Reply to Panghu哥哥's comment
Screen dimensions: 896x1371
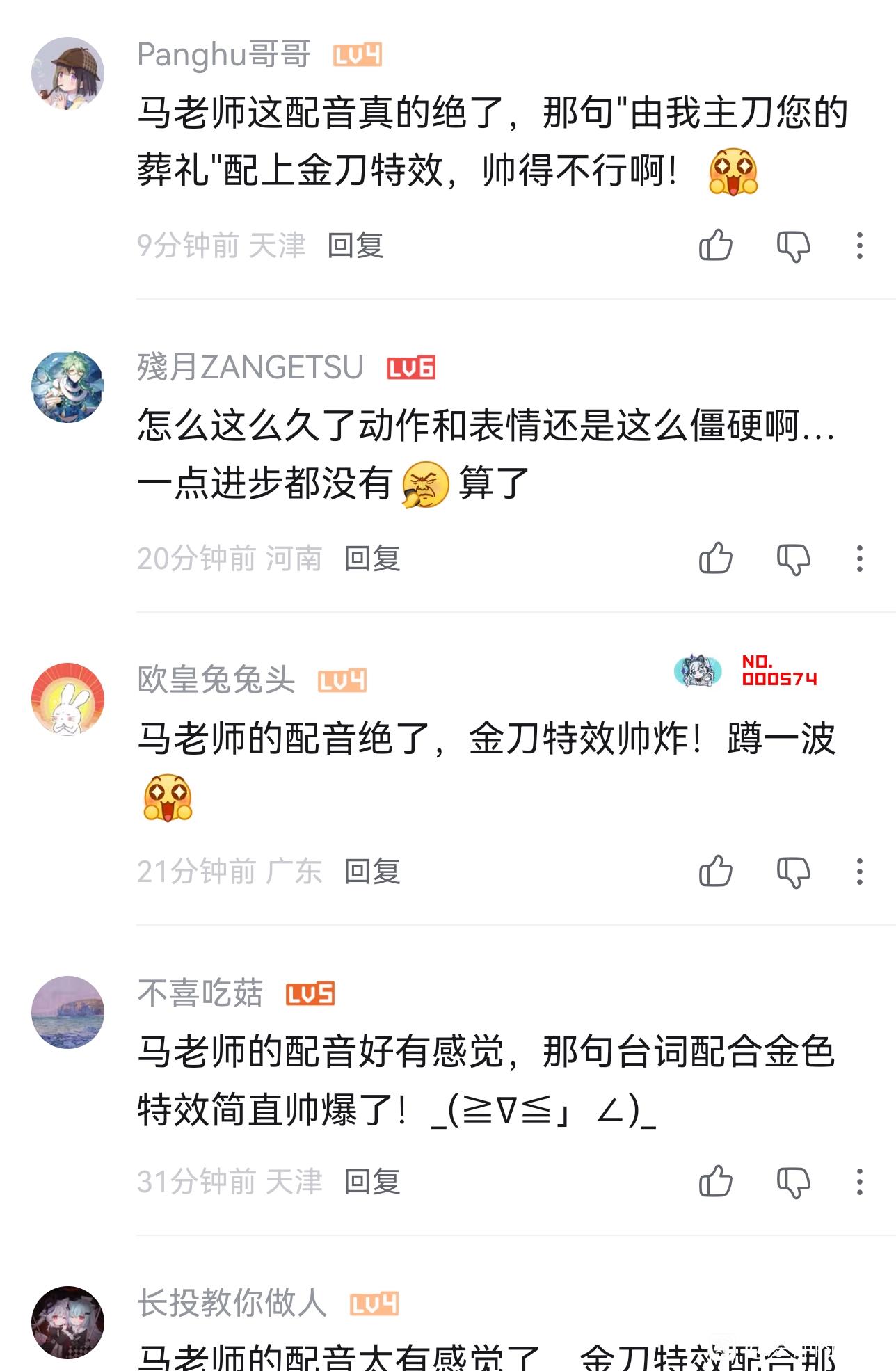[x=355, y=246]
